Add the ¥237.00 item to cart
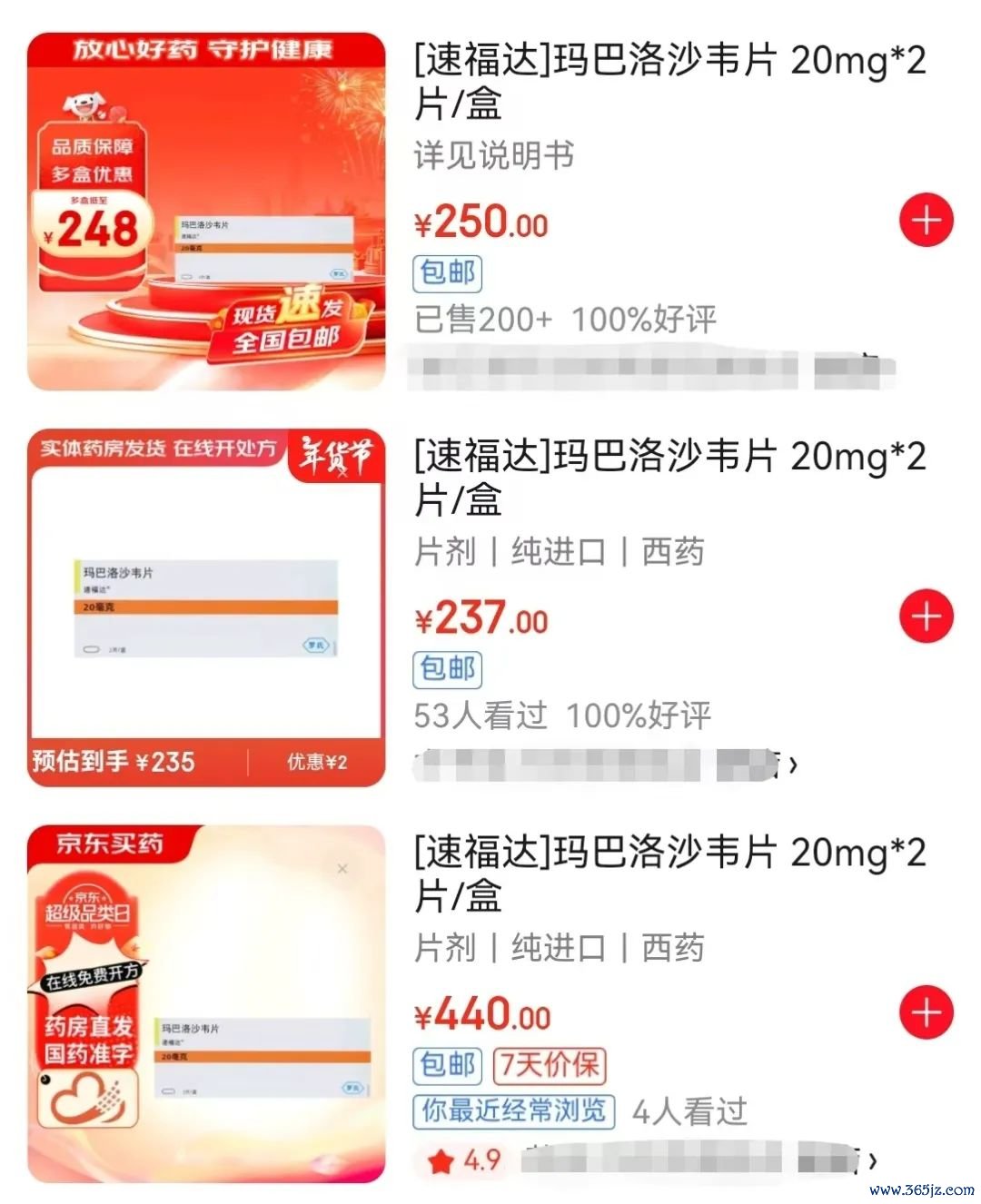The height and width of the screenshot is (1204, 981). [926, 617]
